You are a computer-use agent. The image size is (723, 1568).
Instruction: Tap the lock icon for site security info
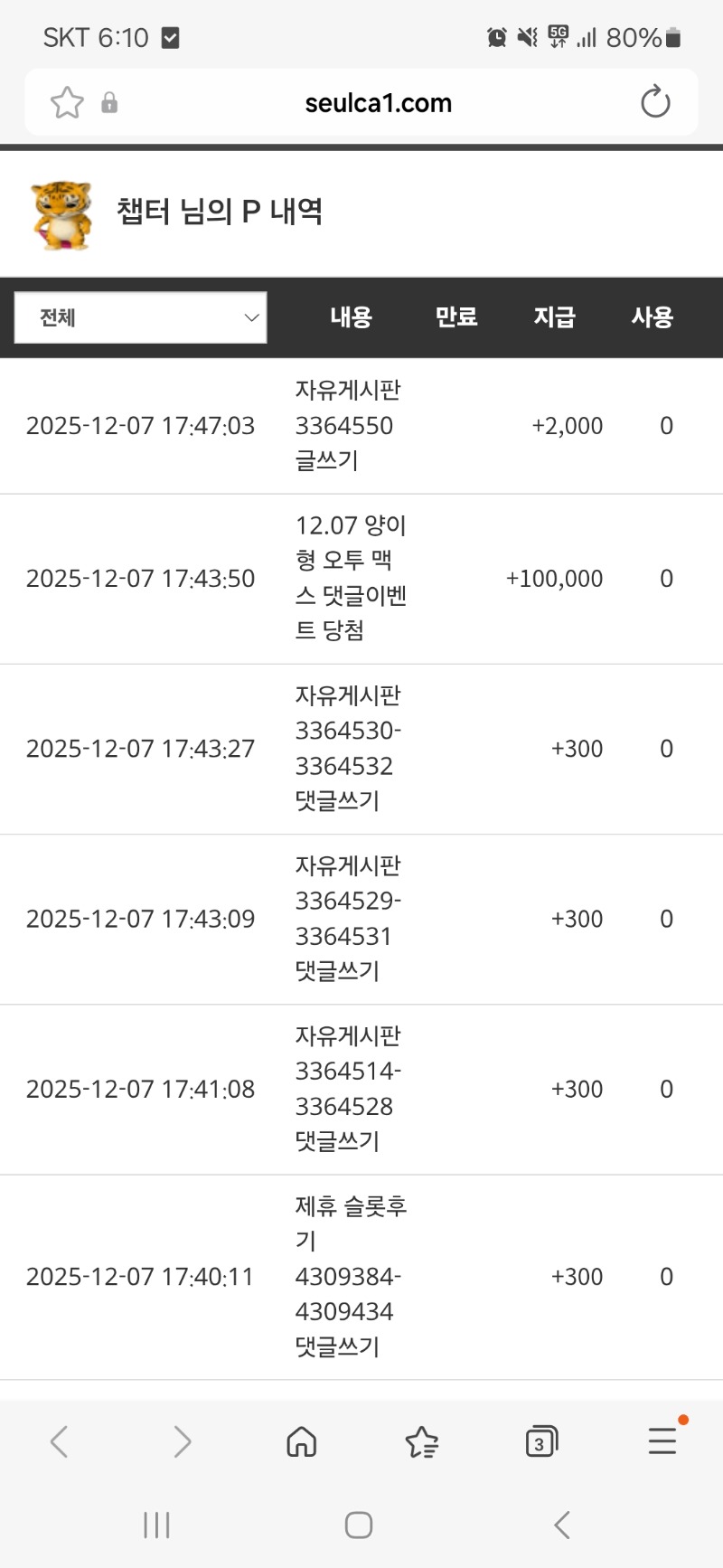point(109,101)
